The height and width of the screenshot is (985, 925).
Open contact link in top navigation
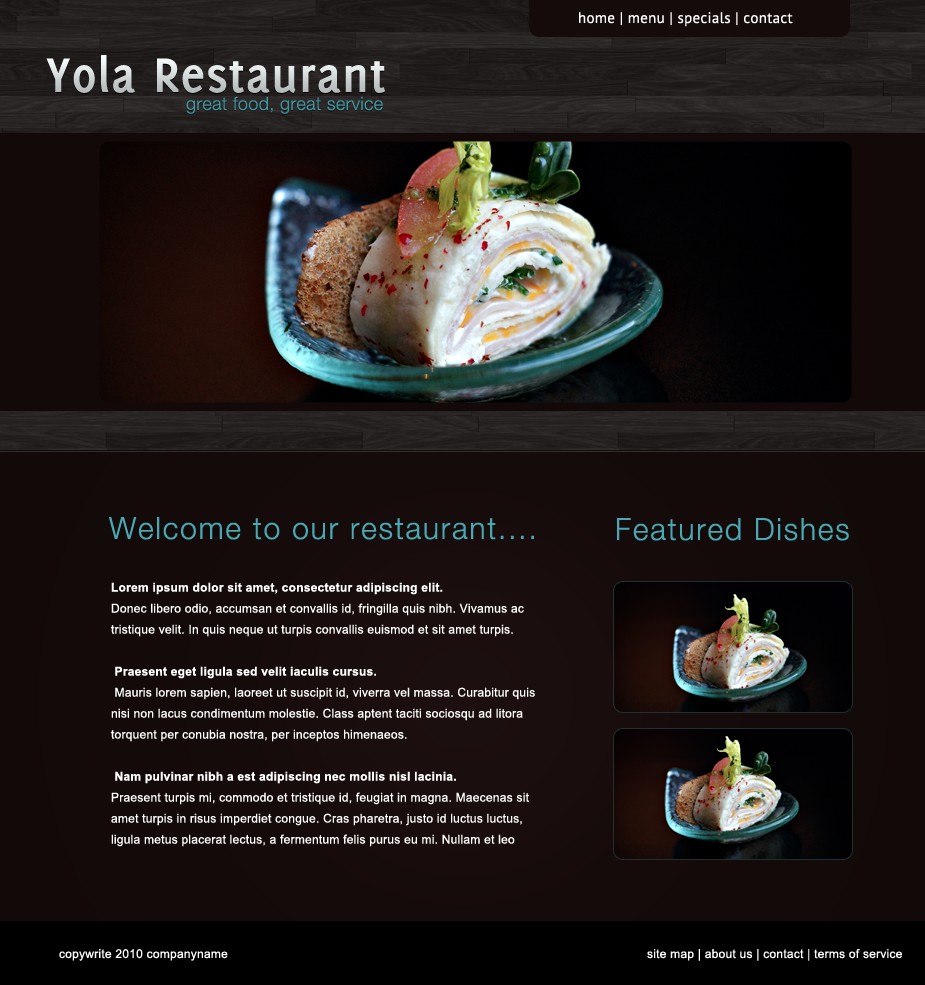(x=768, y=18)
